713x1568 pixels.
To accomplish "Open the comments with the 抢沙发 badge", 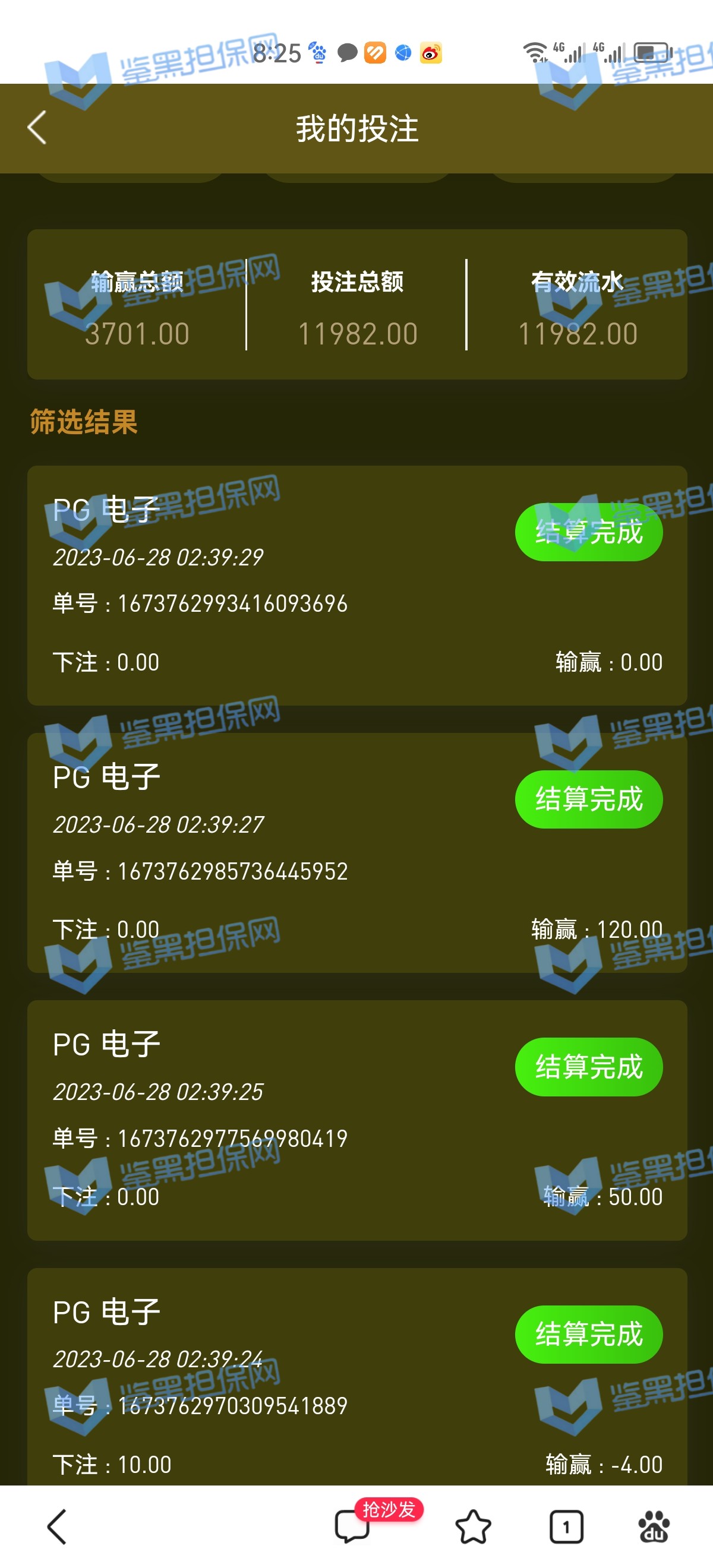I will tap(353, 1526).
